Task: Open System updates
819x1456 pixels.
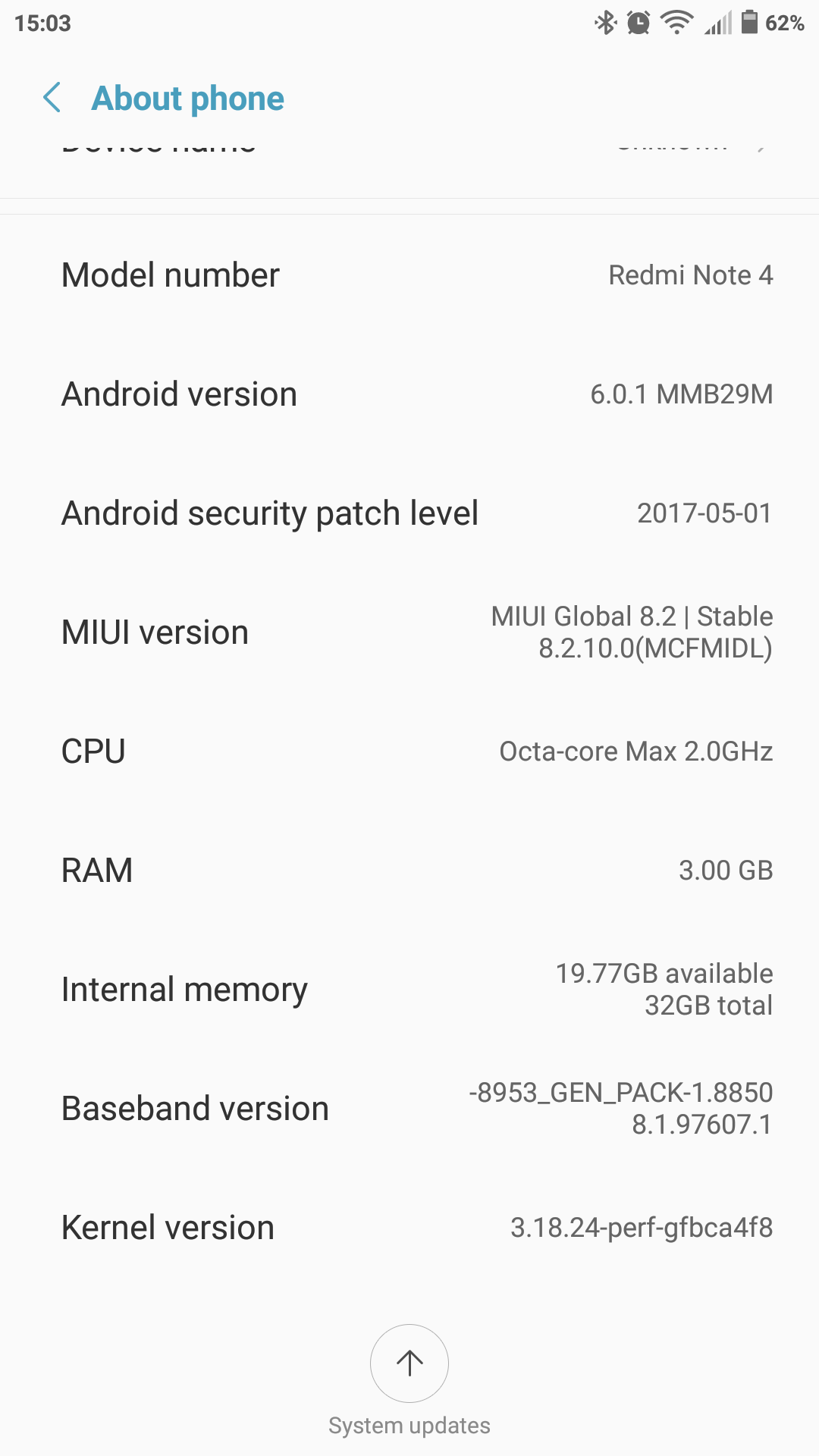Action: click(x=409, y=1363)
